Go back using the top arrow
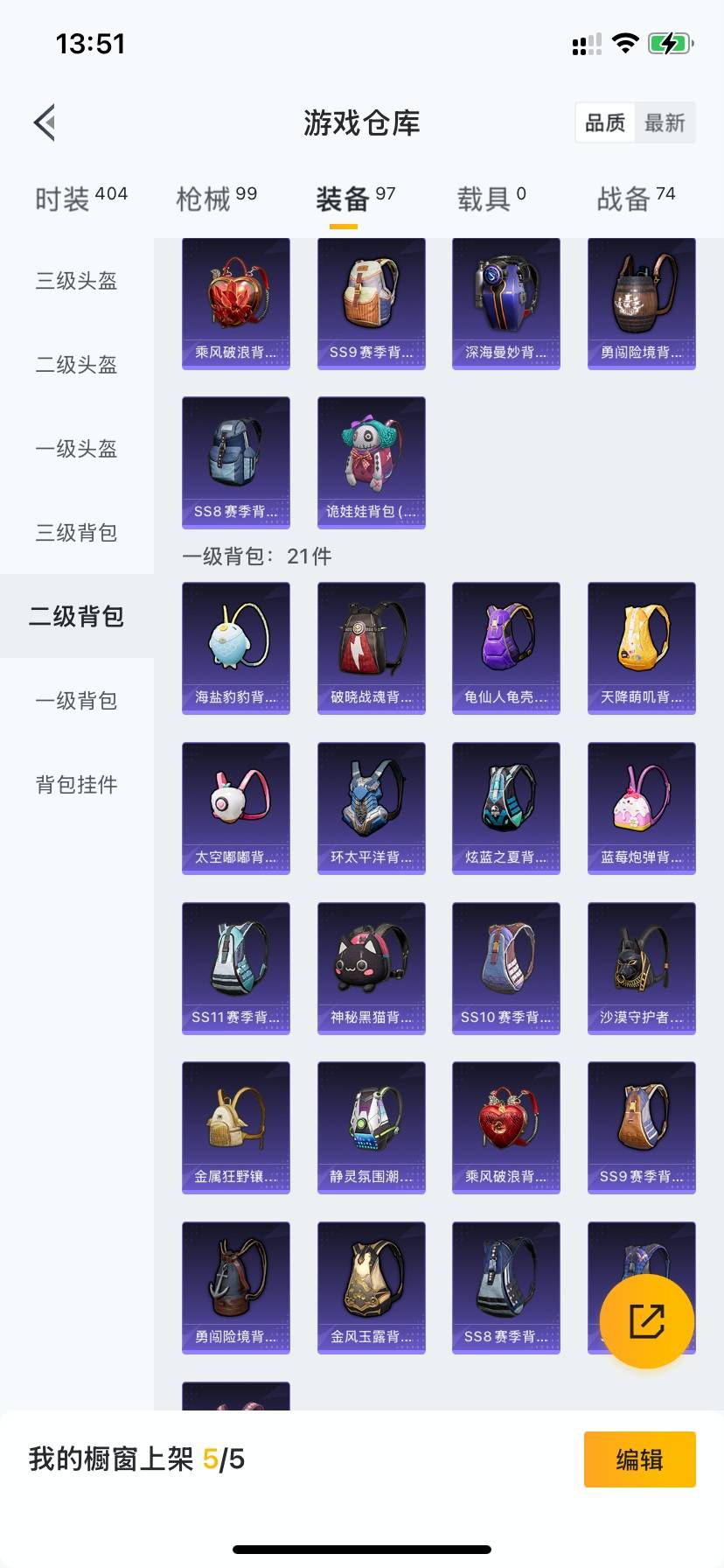 45,122
